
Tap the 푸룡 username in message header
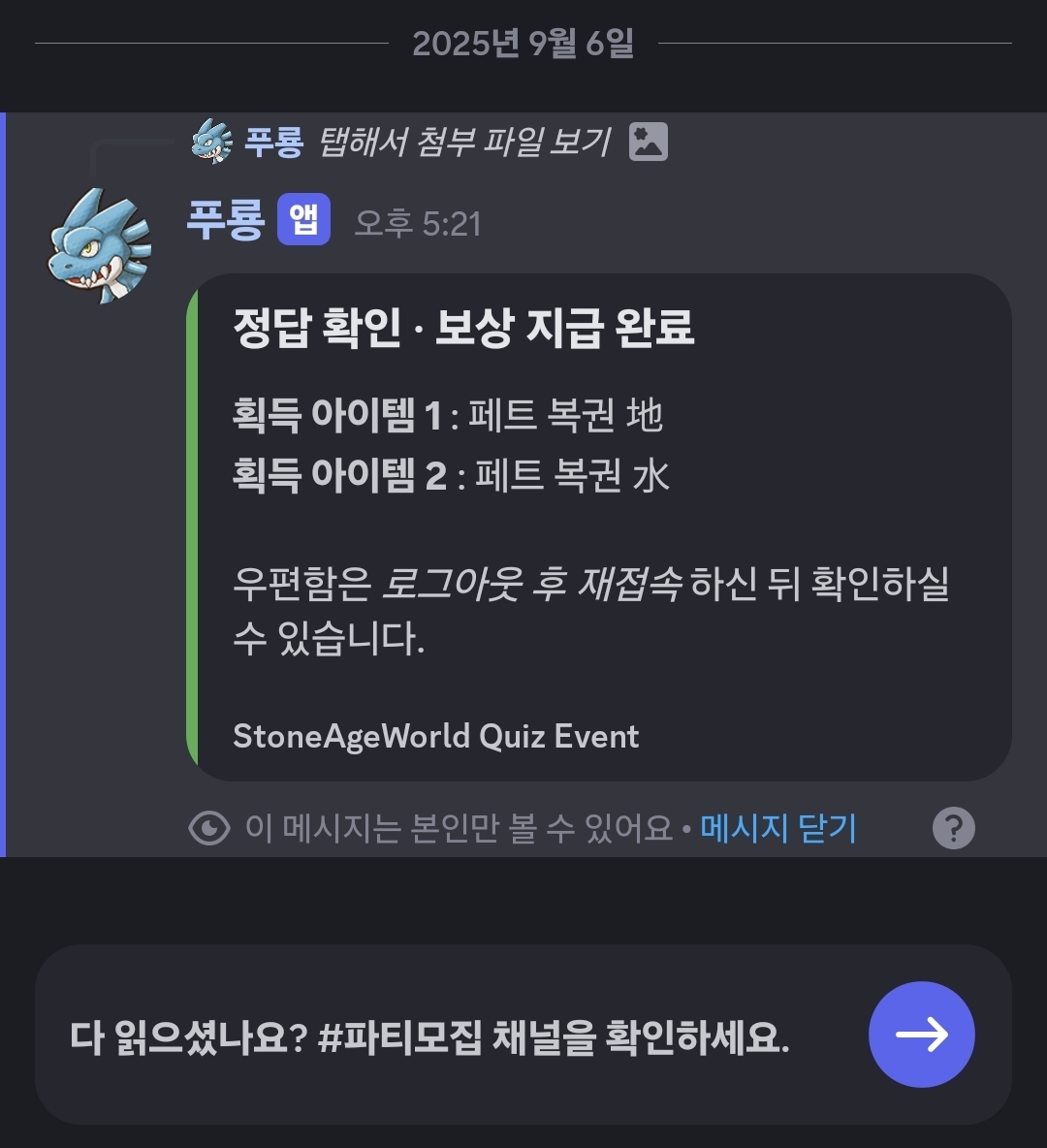click(225, 222)
